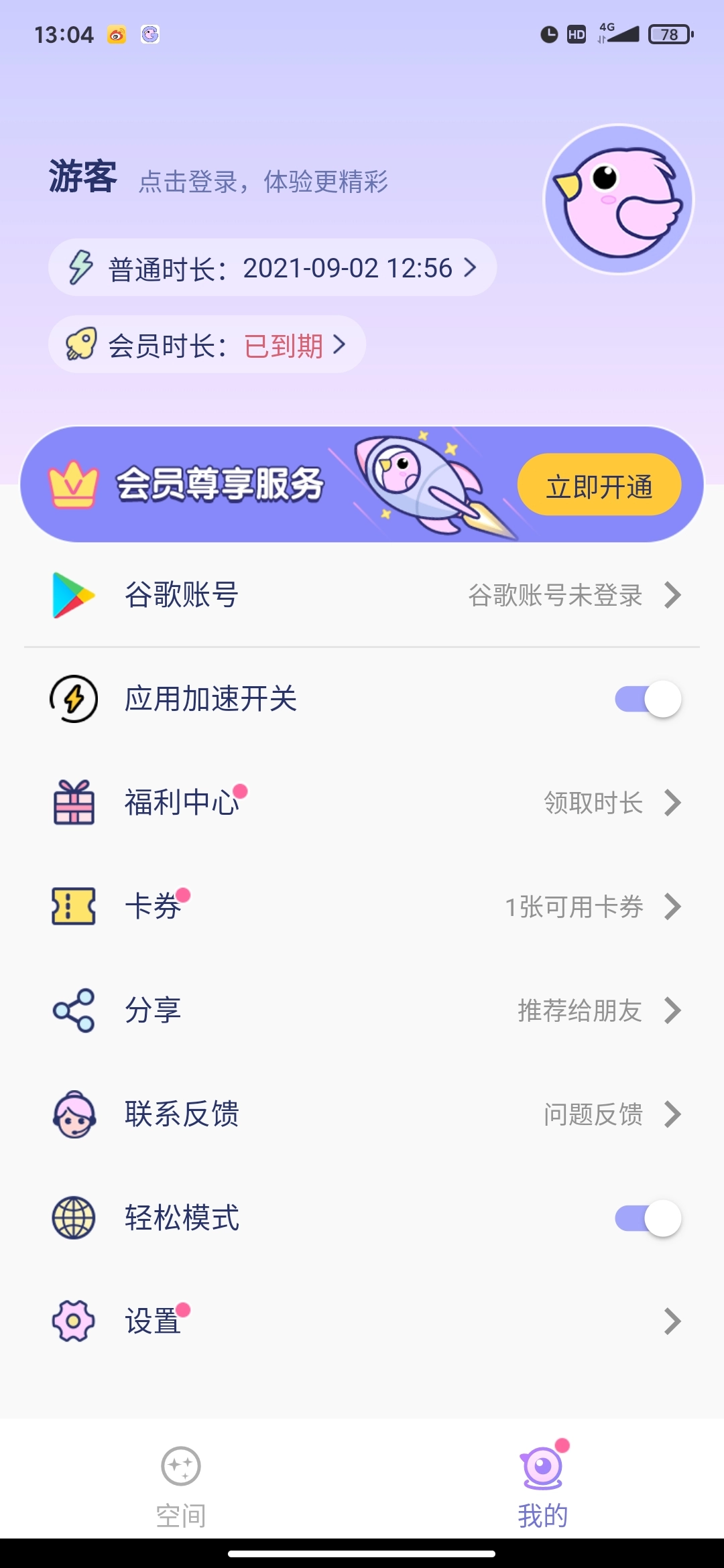Click the gear icon for 设置
This screenshot has width=724, height=1568.
click(72, 1321)
